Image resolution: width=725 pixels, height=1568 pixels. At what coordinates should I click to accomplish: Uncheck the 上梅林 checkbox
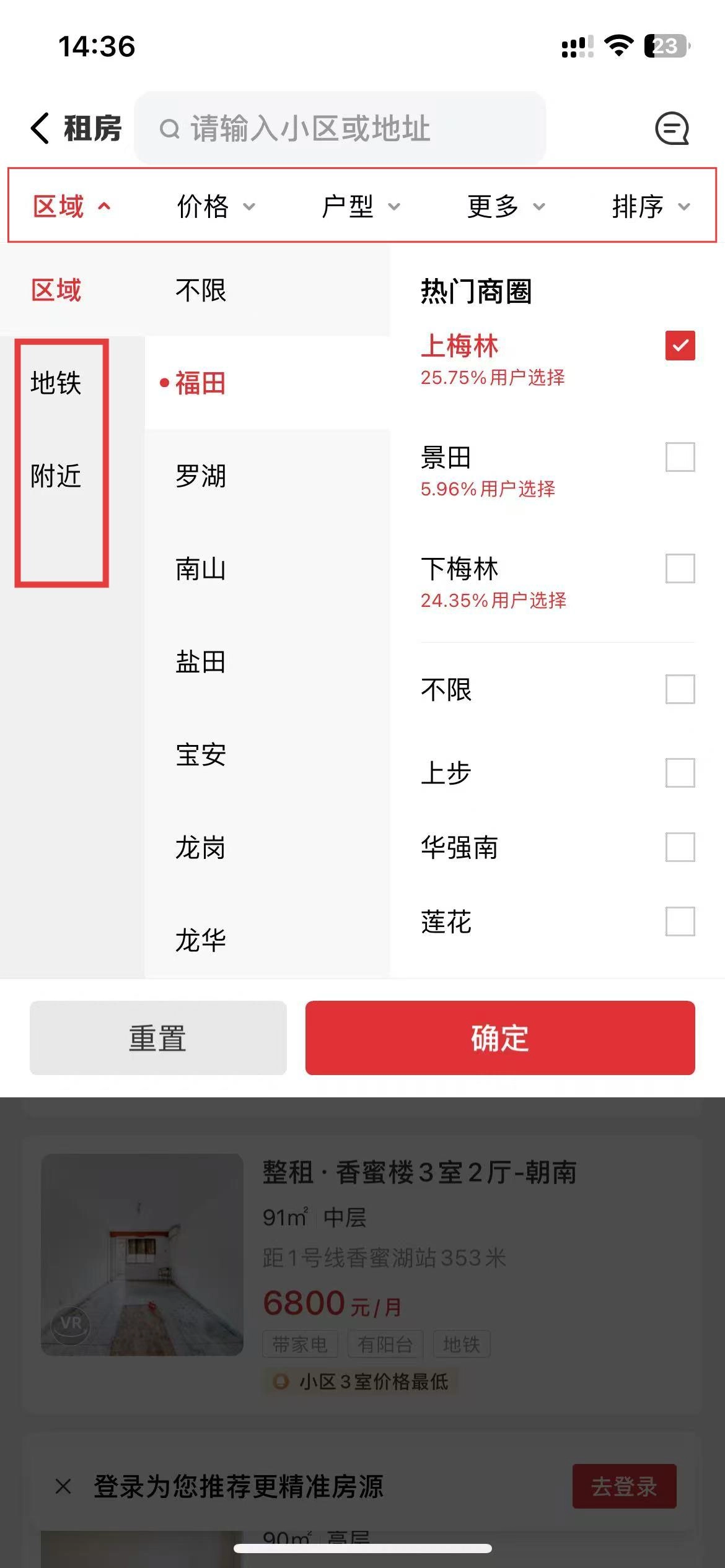680,346
